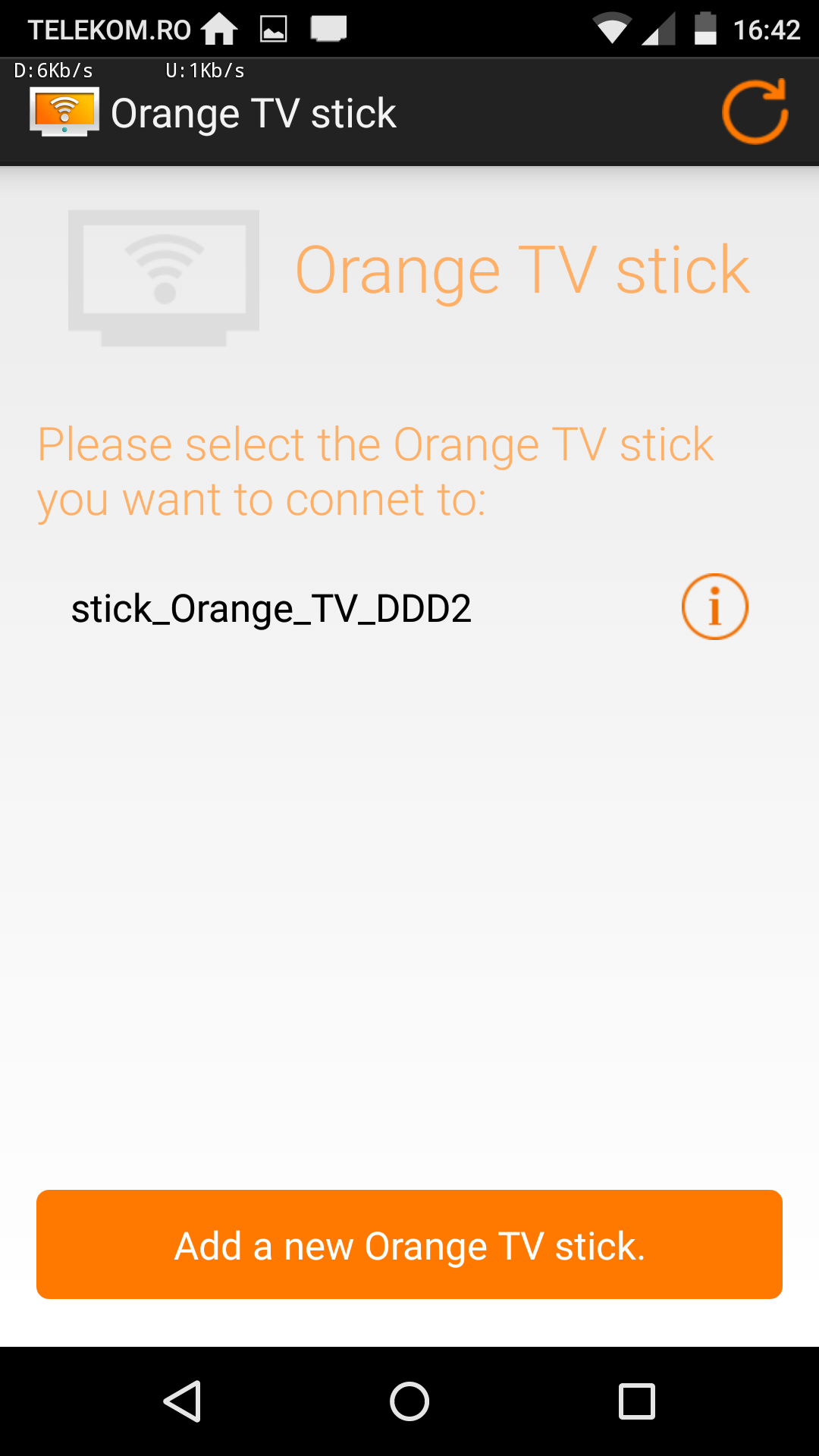Open recent apps from the navigation bar
Image resolution: width=819 pixels, height=1456 pixels.
coord(637,1401)
